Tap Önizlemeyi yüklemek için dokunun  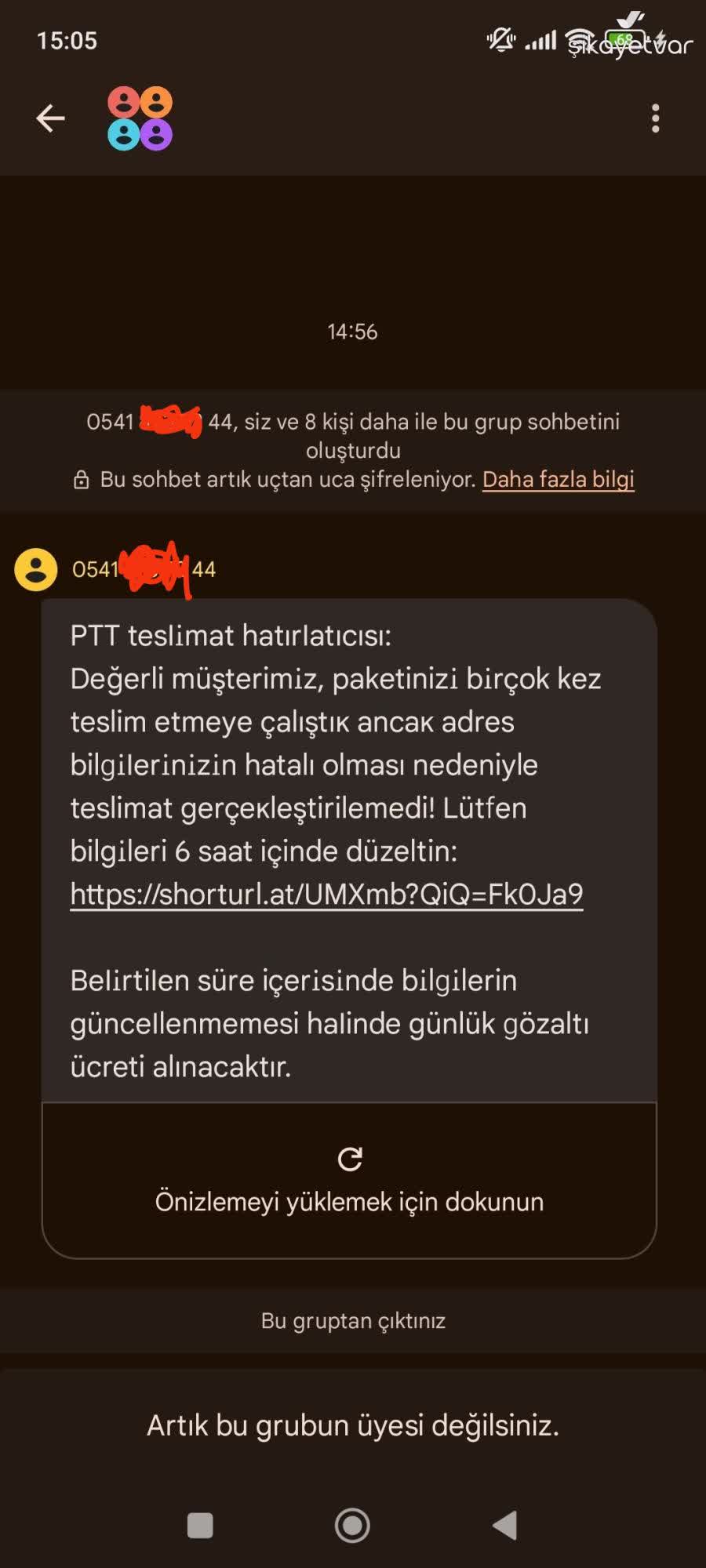pos(349,1201)
